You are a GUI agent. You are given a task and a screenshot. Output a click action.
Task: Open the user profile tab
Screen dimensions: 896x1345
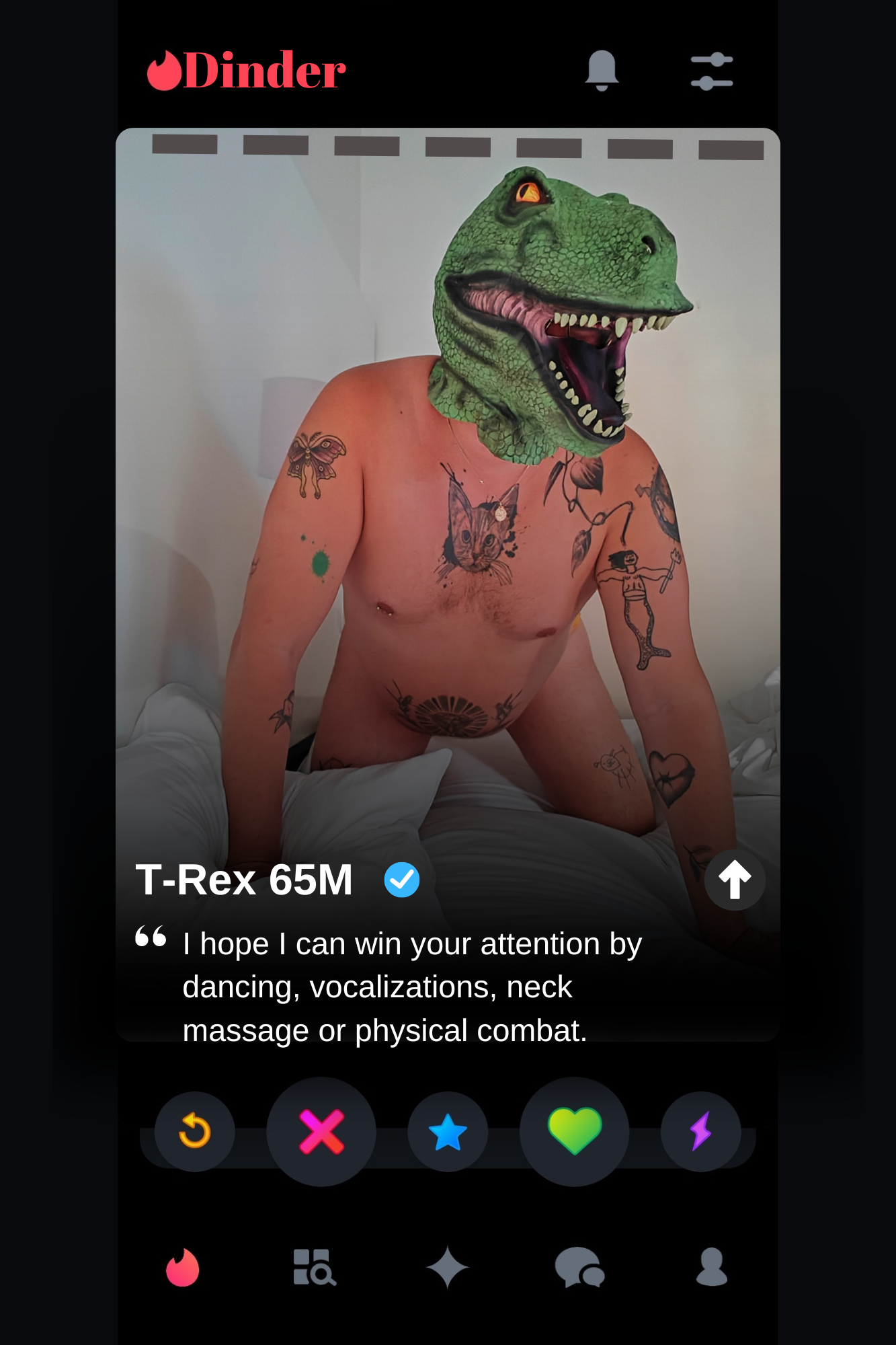[711, 1268]
